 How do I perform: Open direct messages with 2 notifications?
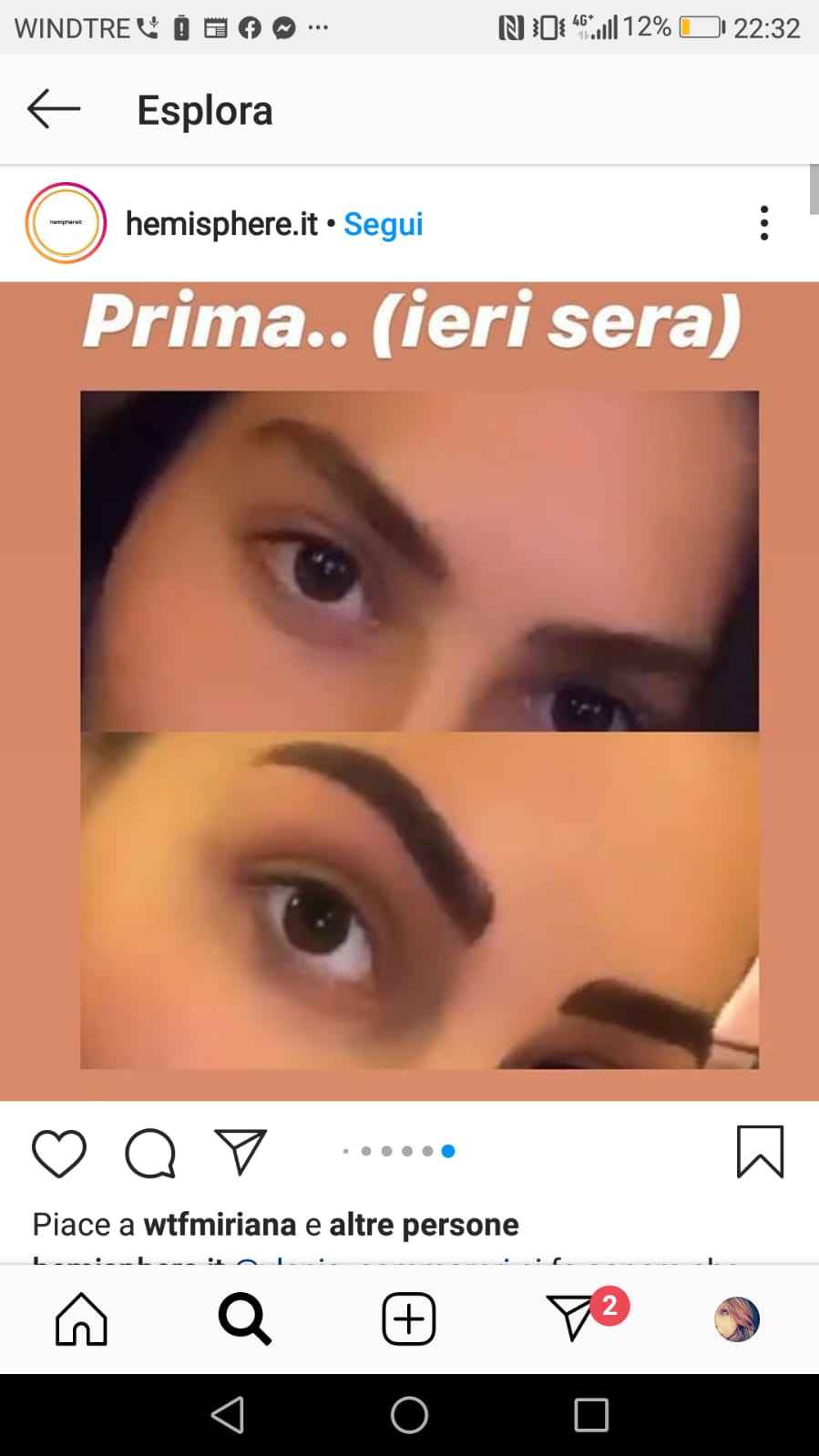coord(574,1319)
